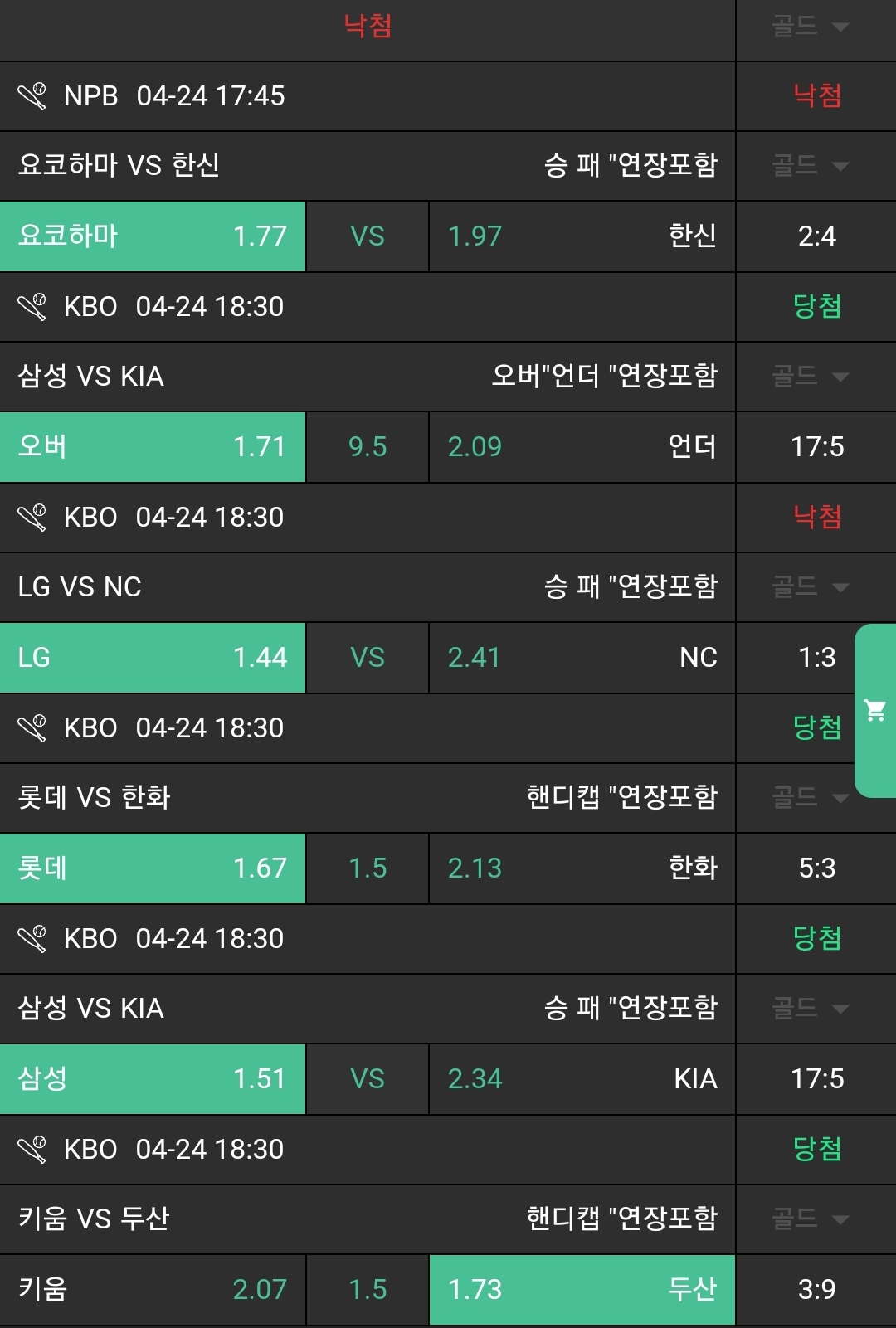Open the floating shopping cart button
Screen dimensions: 896x1328
[875, 711]
